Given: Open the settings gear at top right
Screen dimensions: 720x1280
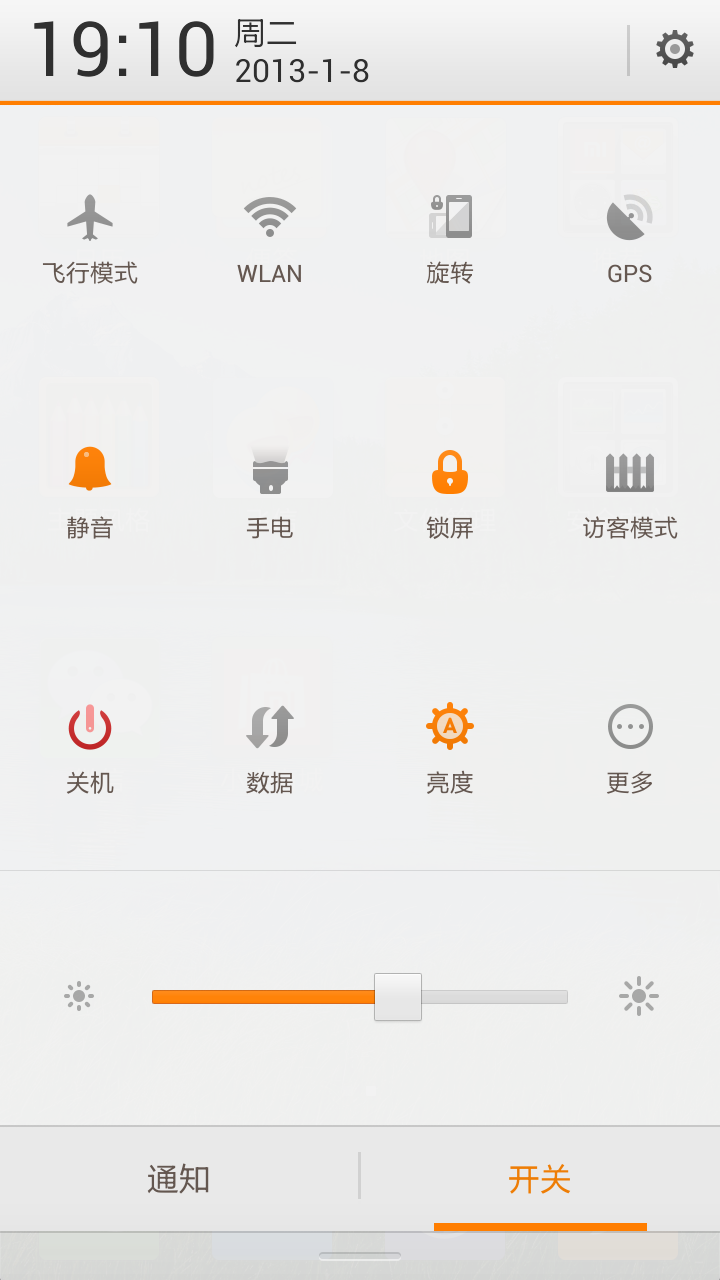Looking at the screenshot, I should click(675, 48).
